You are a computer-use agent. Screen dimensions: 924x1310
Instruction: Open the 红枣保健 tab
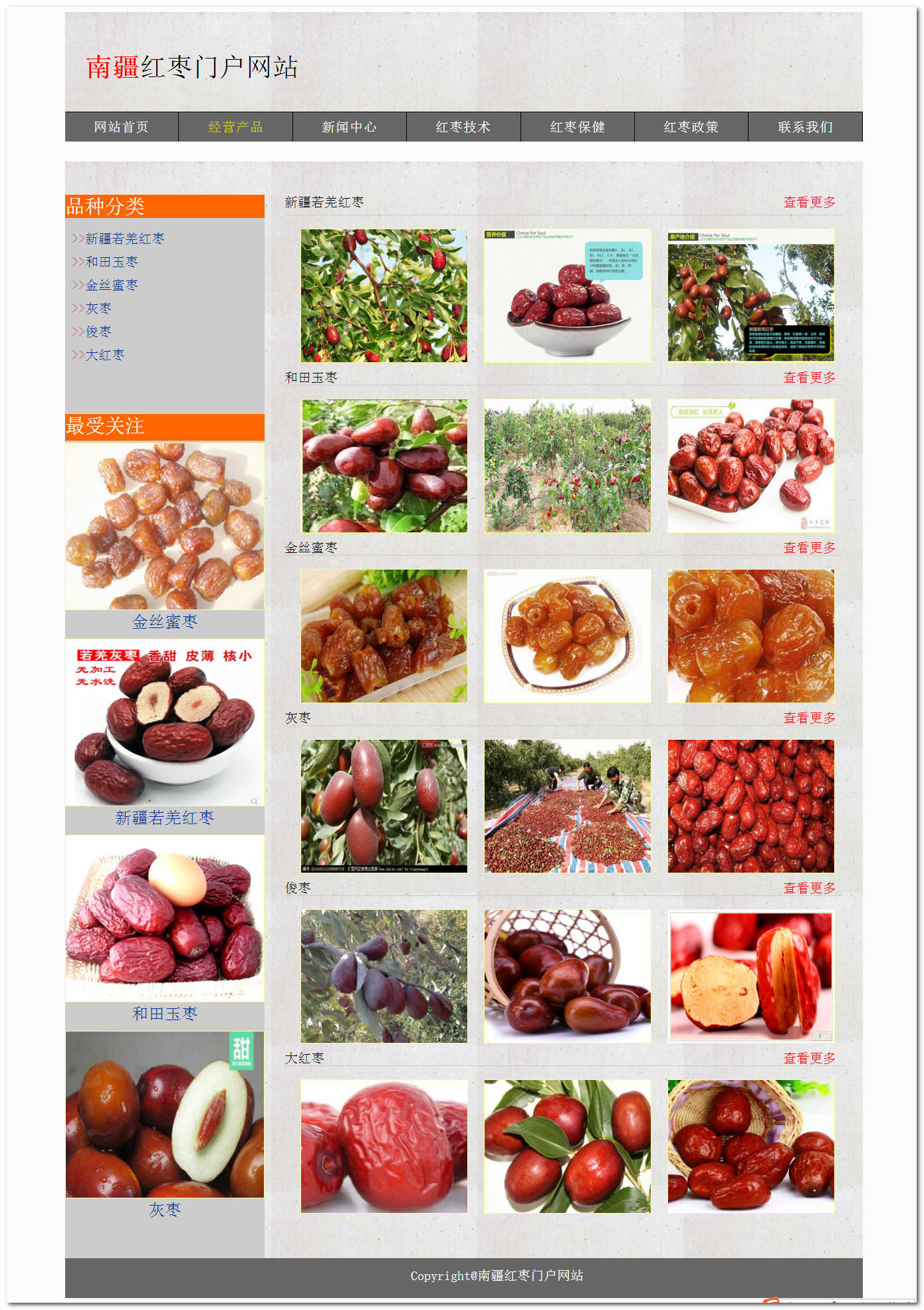coord(577,127)
